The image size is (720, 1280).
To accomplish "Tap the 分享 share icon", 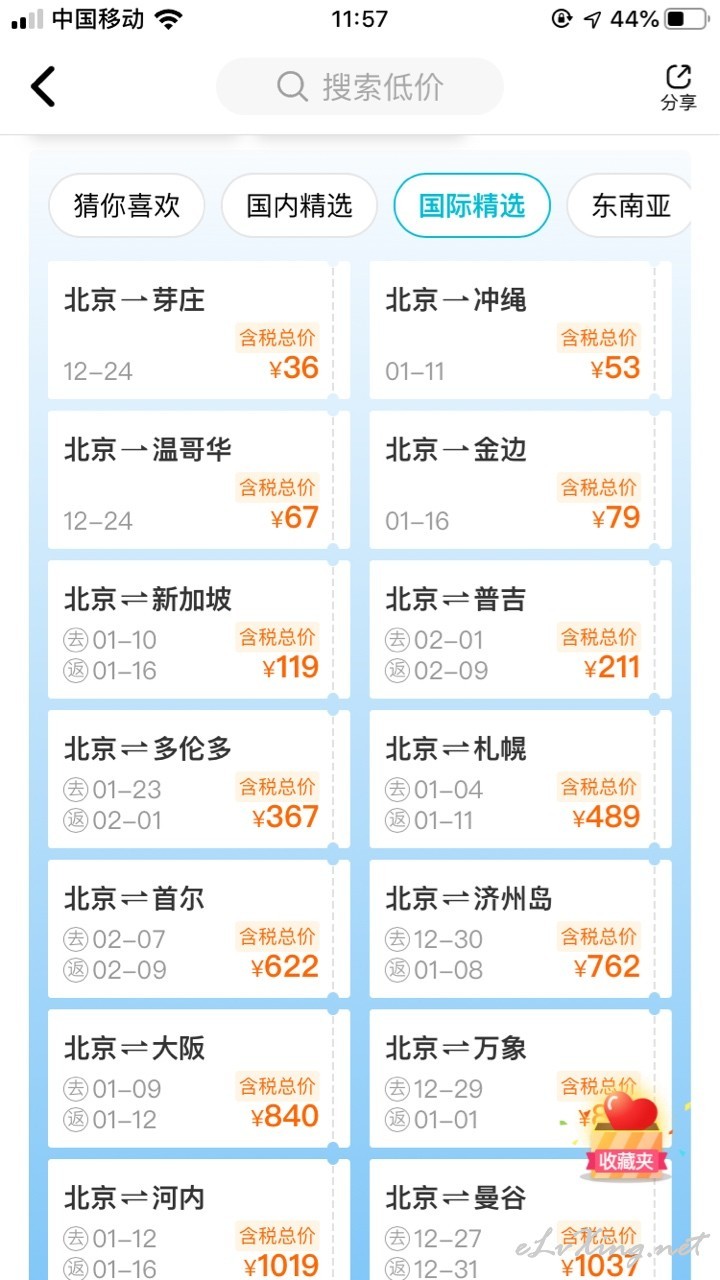I will (678, 88).
